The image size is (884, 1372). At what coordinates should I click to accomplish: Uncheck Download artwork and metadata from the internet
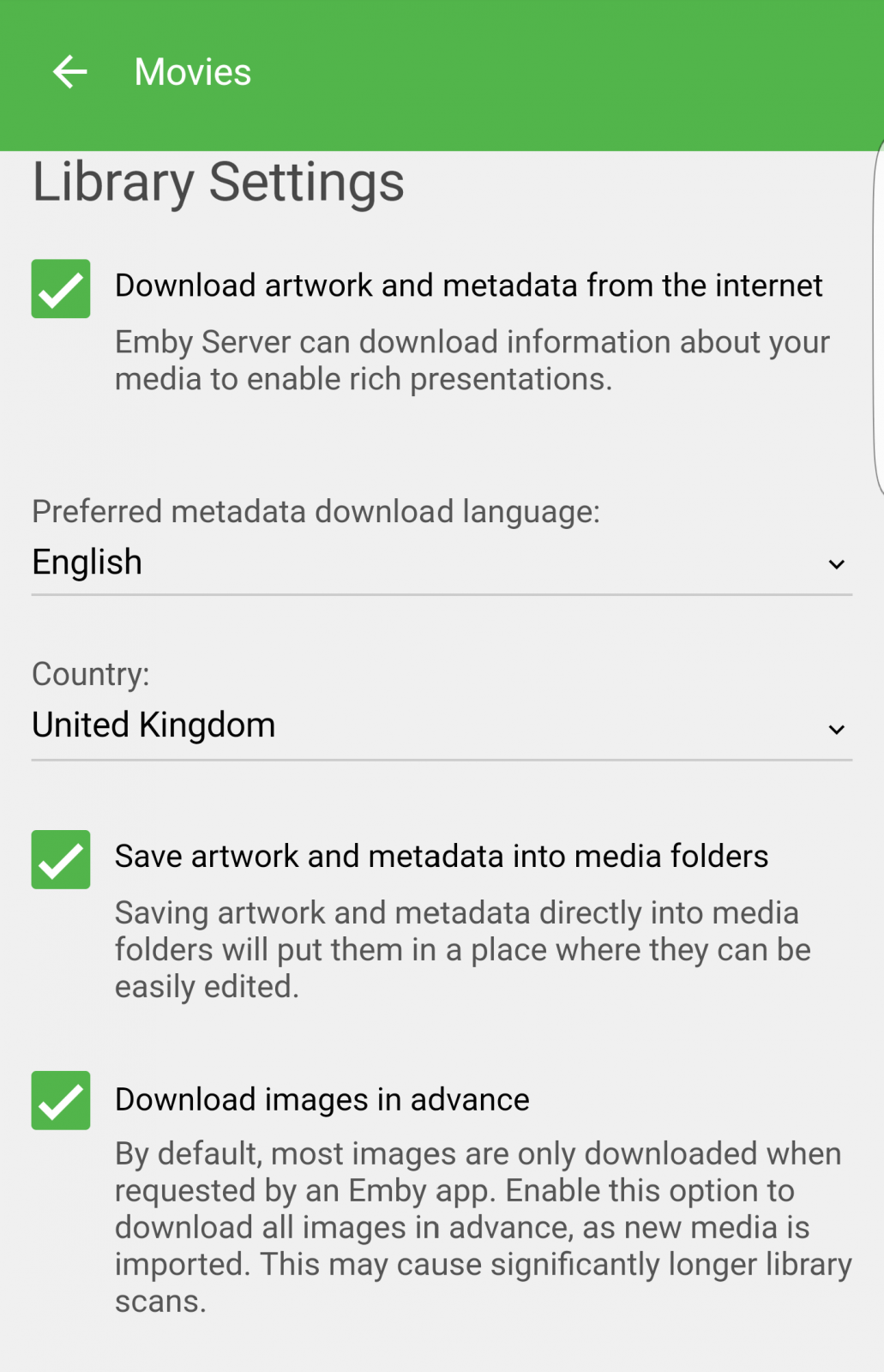pyautogui.click(x=61, y=289)
